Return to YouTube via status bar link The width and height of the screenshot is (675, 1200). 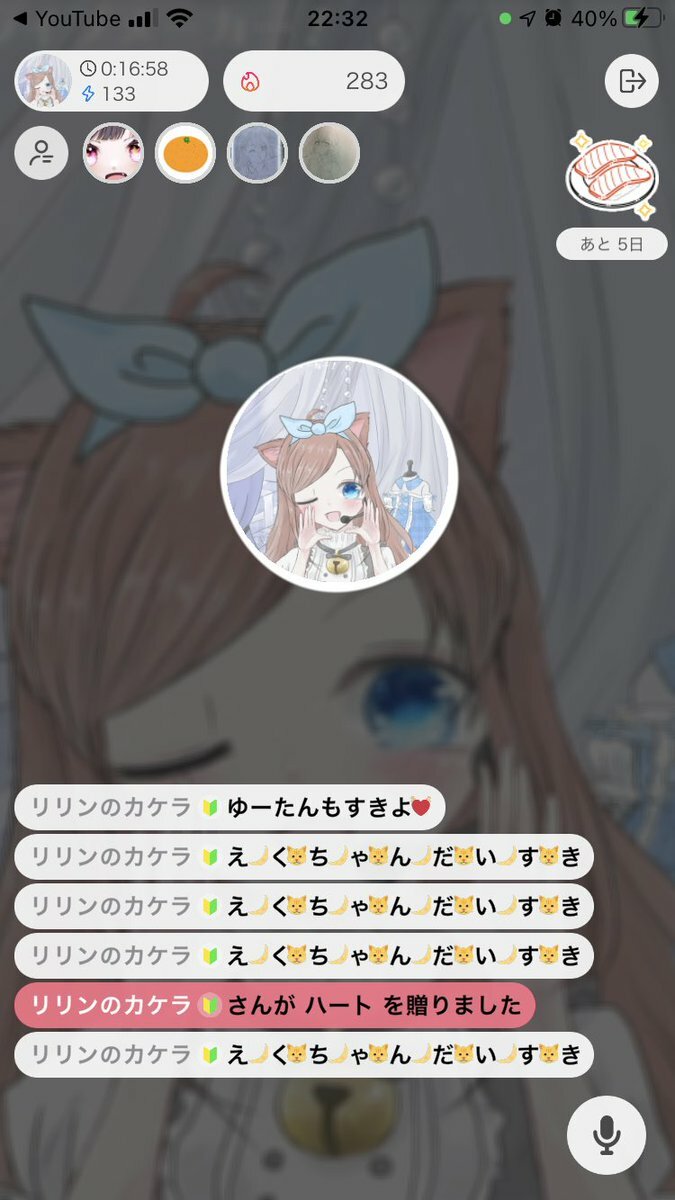click(x=65, y=18)
